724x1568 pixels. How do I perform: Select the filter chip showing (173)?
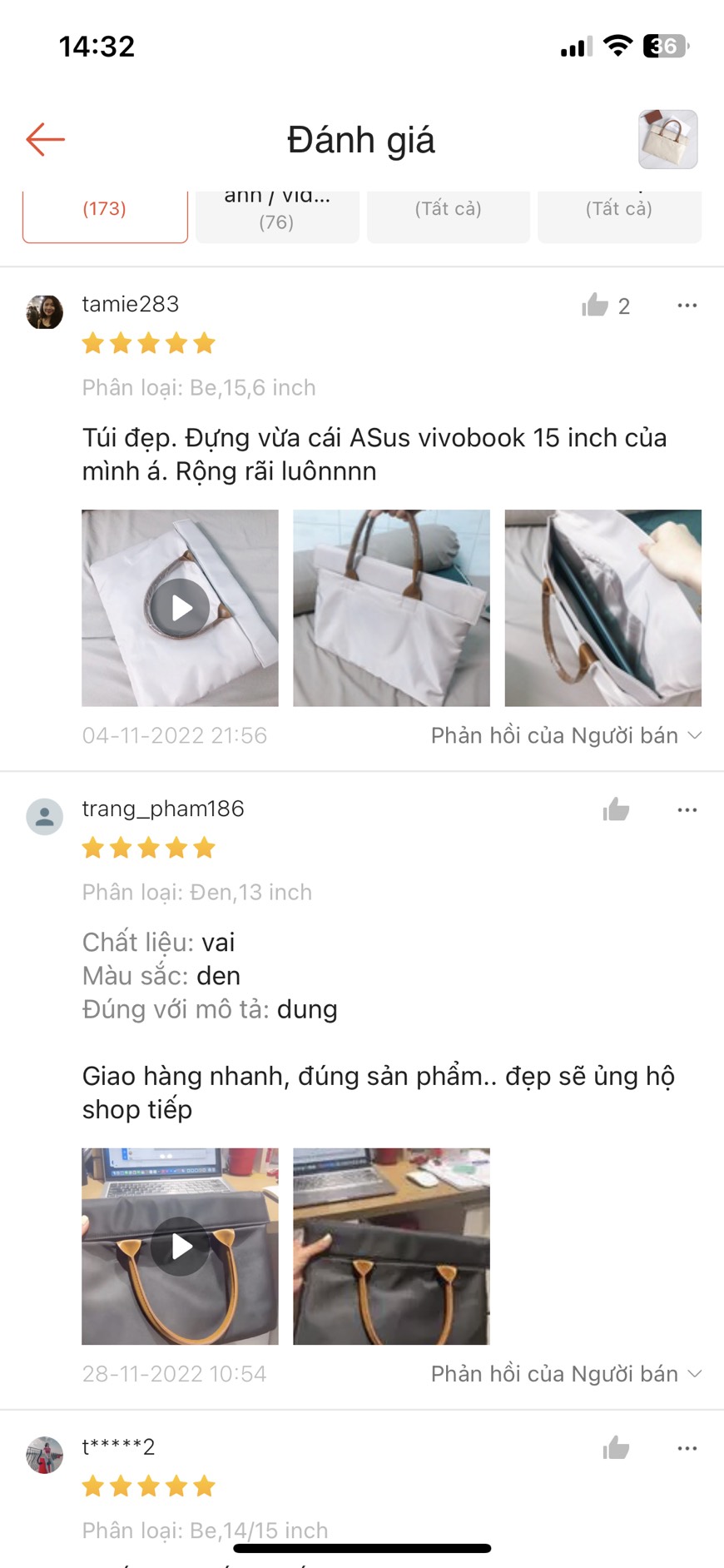105,215
